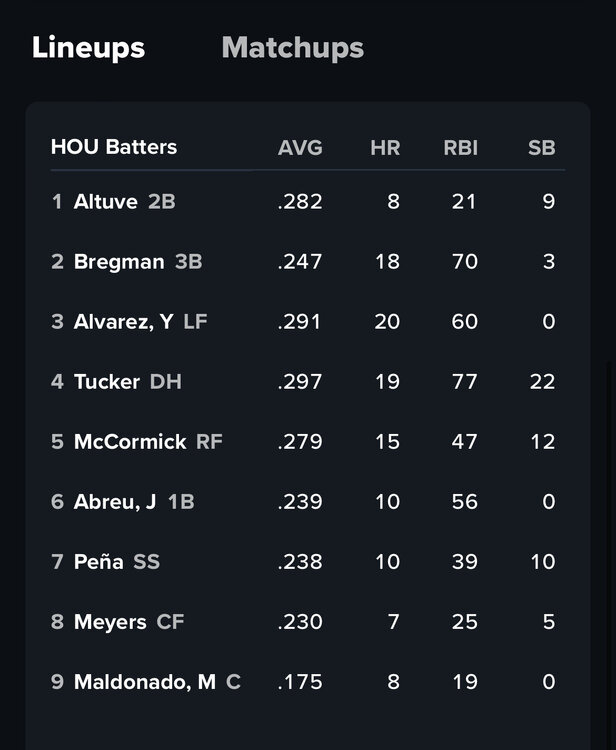The height and width of the screenshot is (750, 616).
Task: Open McCormick's player row
Action: pyautogui.click(x=130, y=442)
